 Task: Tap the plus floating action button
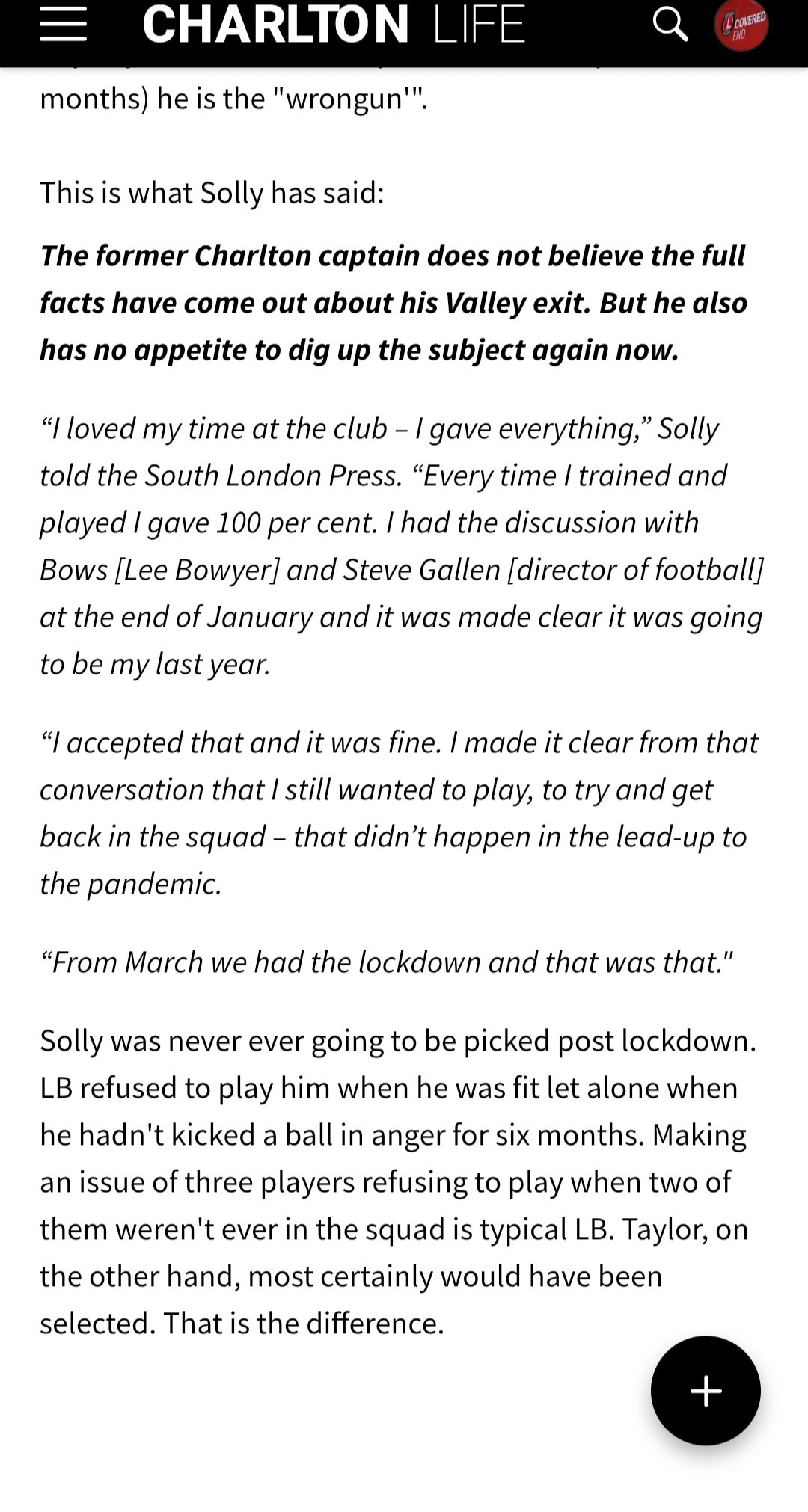tap(706, 1391)
